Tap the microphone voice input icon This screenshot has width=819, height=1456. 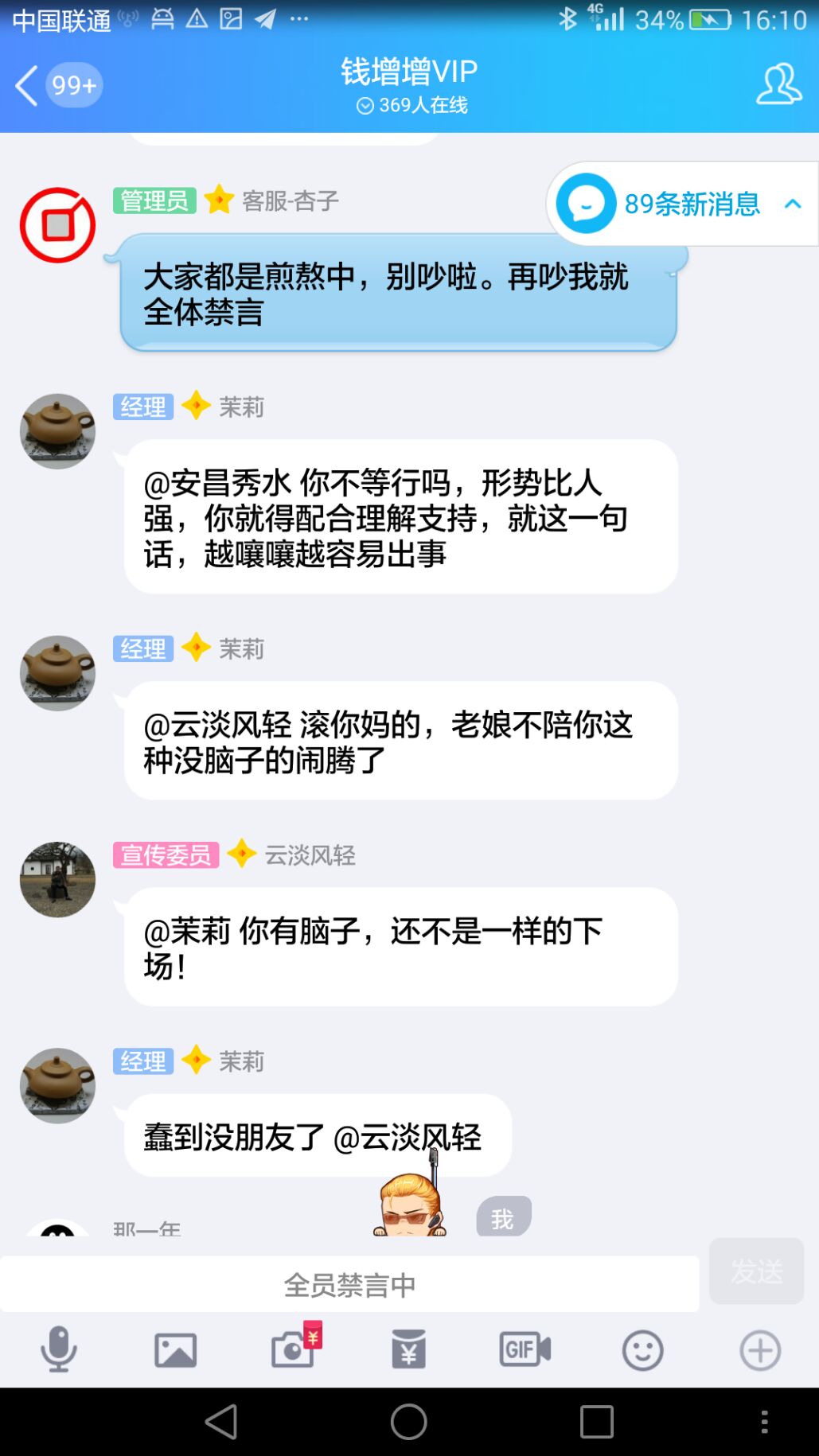[x=58, y=1349]
